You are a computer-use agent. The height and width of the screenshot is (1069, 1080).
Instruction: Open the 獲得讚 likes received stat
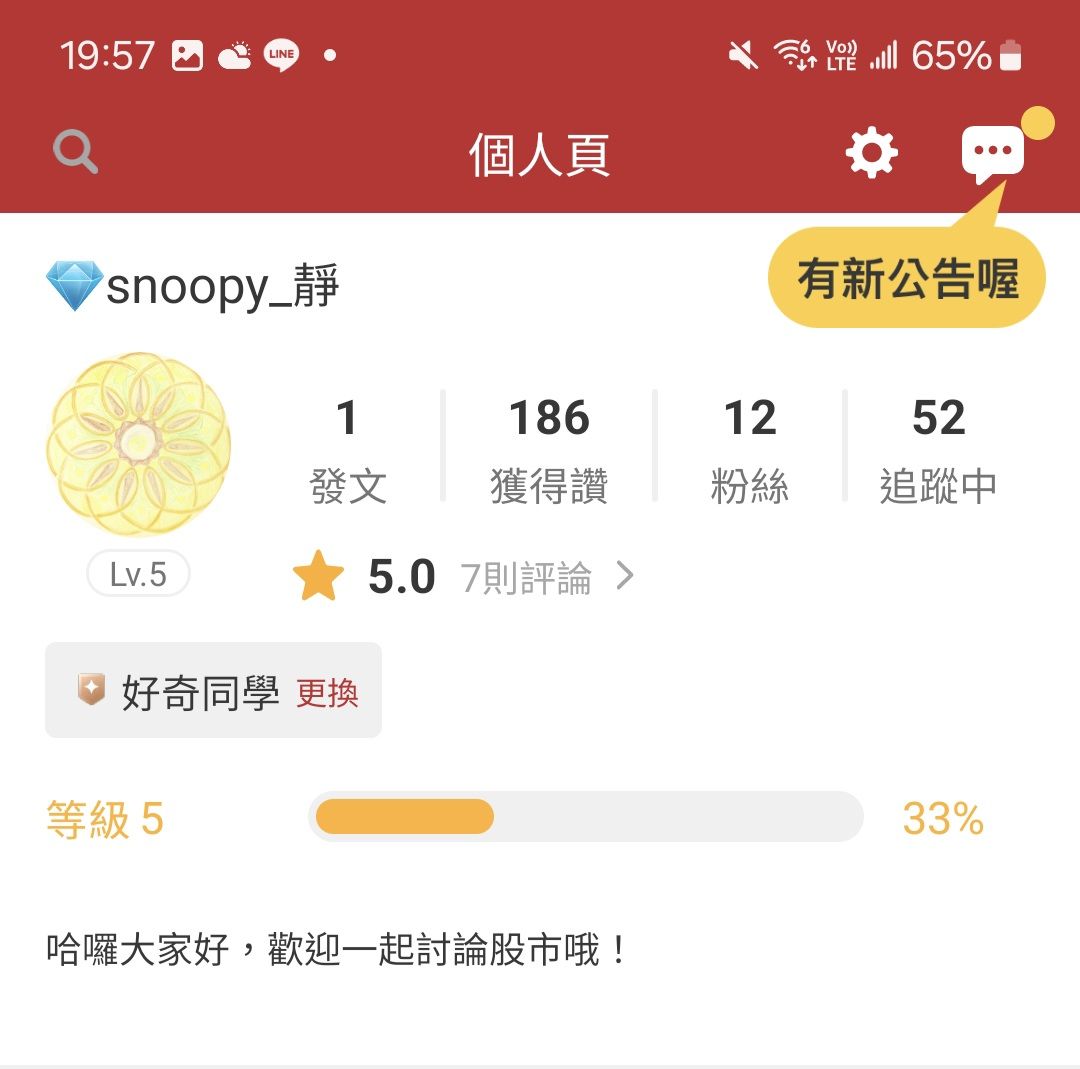[548, 448]
